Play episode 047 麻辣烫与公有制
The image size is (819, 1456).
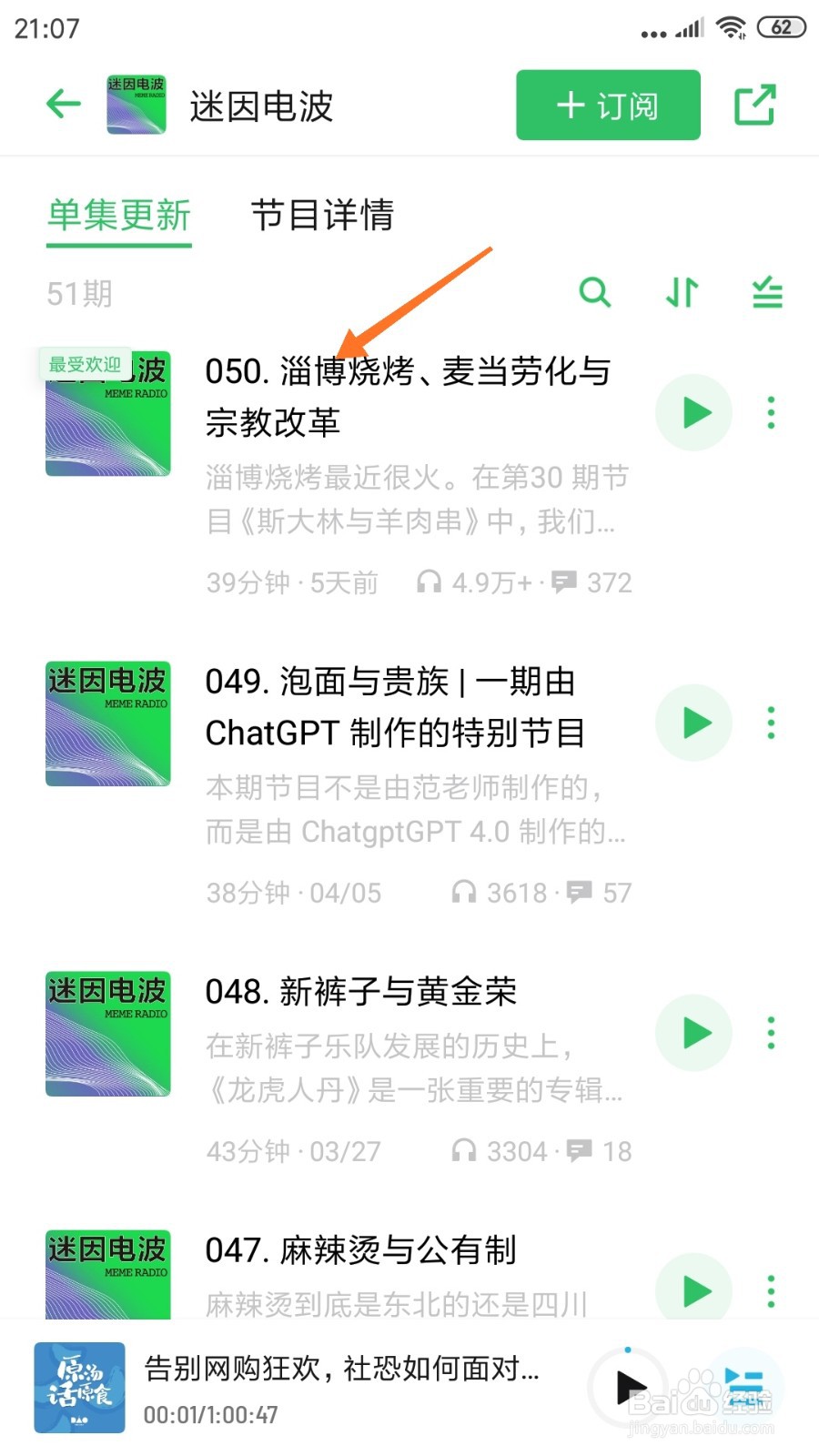pos(695,1290)
